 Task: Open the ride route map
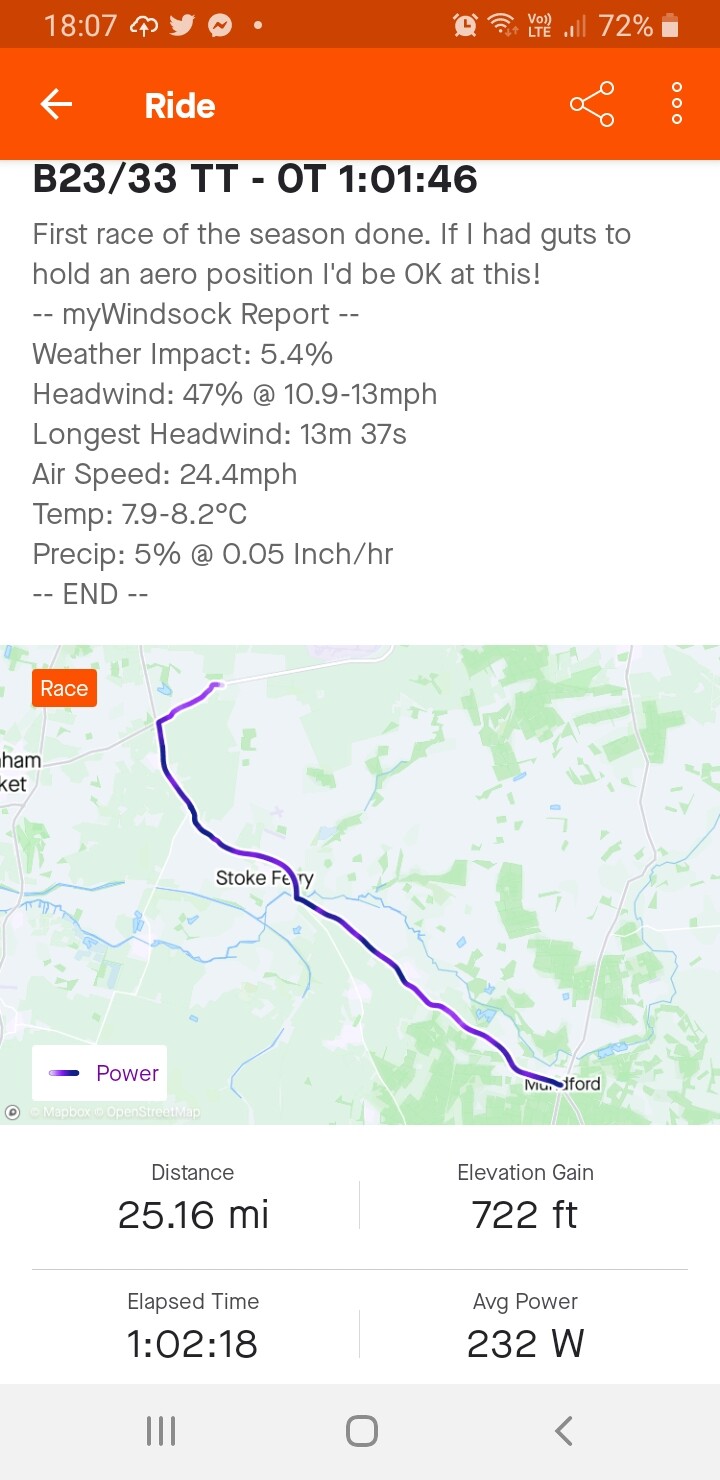pos(360,884)
